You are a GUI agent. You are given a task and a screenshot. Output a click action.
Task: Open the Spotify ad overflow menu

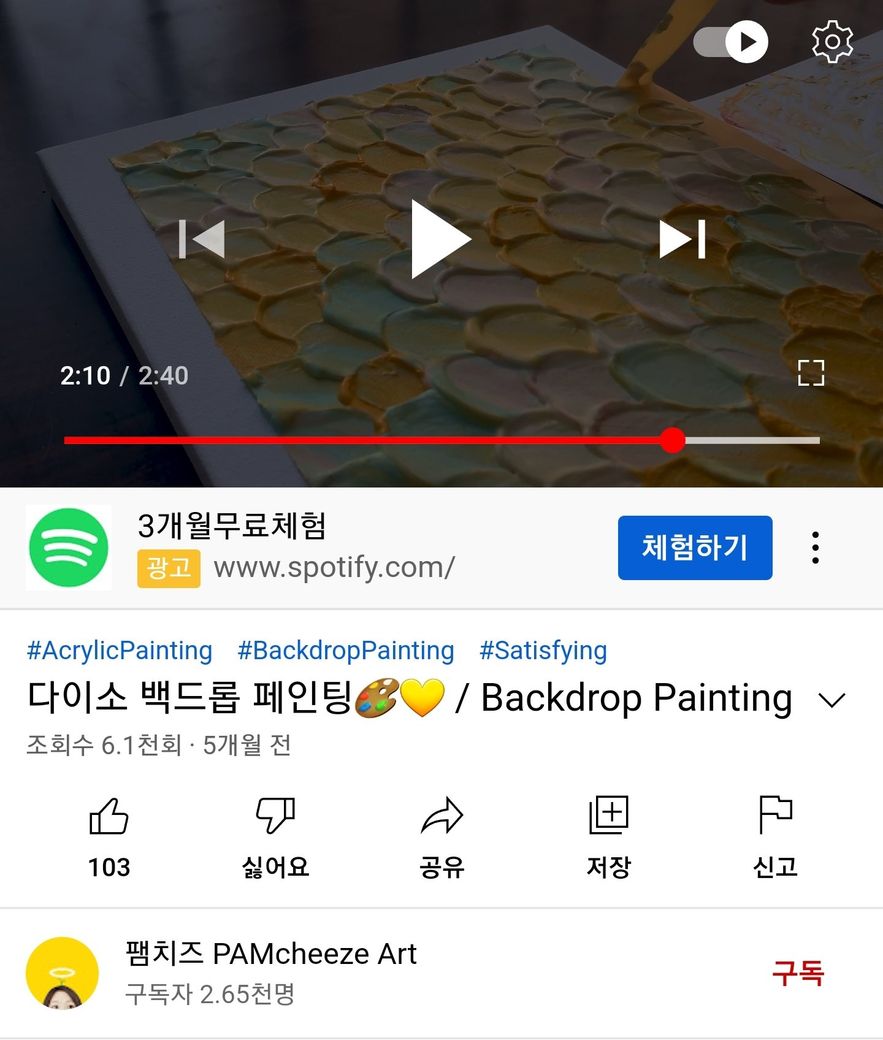[x=816, y=548]
